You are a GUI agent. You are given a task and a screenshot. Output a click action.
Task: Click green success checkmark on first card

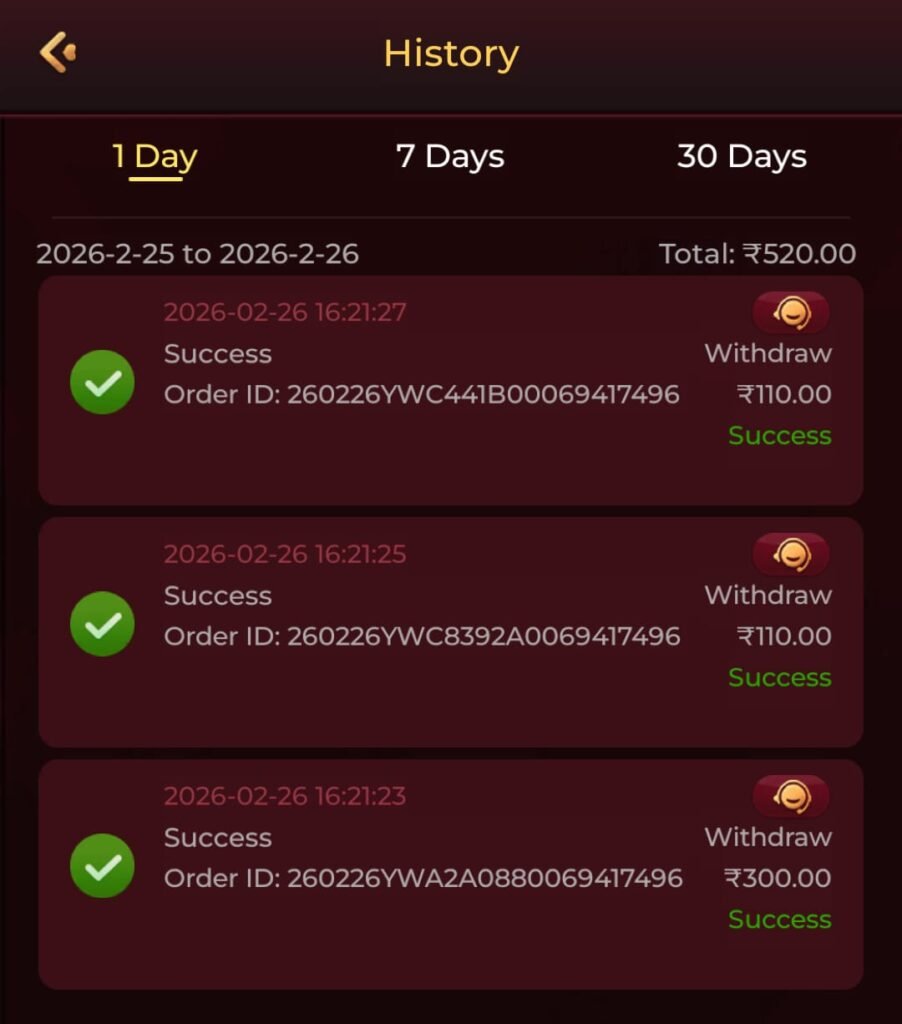[x=102, y=382]
